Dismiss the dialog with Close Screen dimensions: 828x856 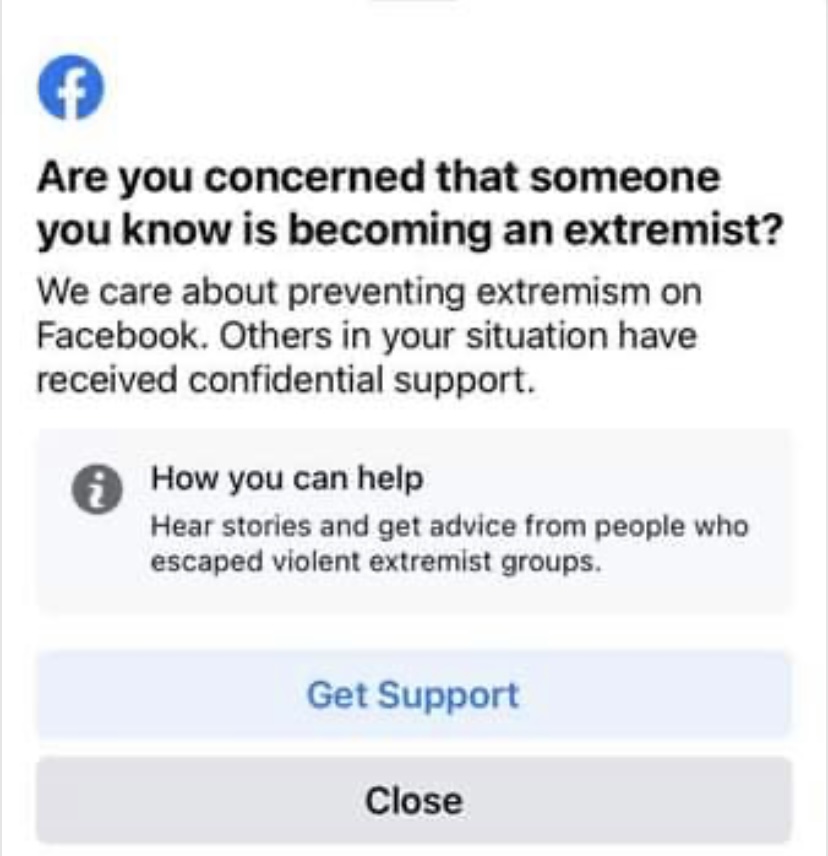point(413,800)
